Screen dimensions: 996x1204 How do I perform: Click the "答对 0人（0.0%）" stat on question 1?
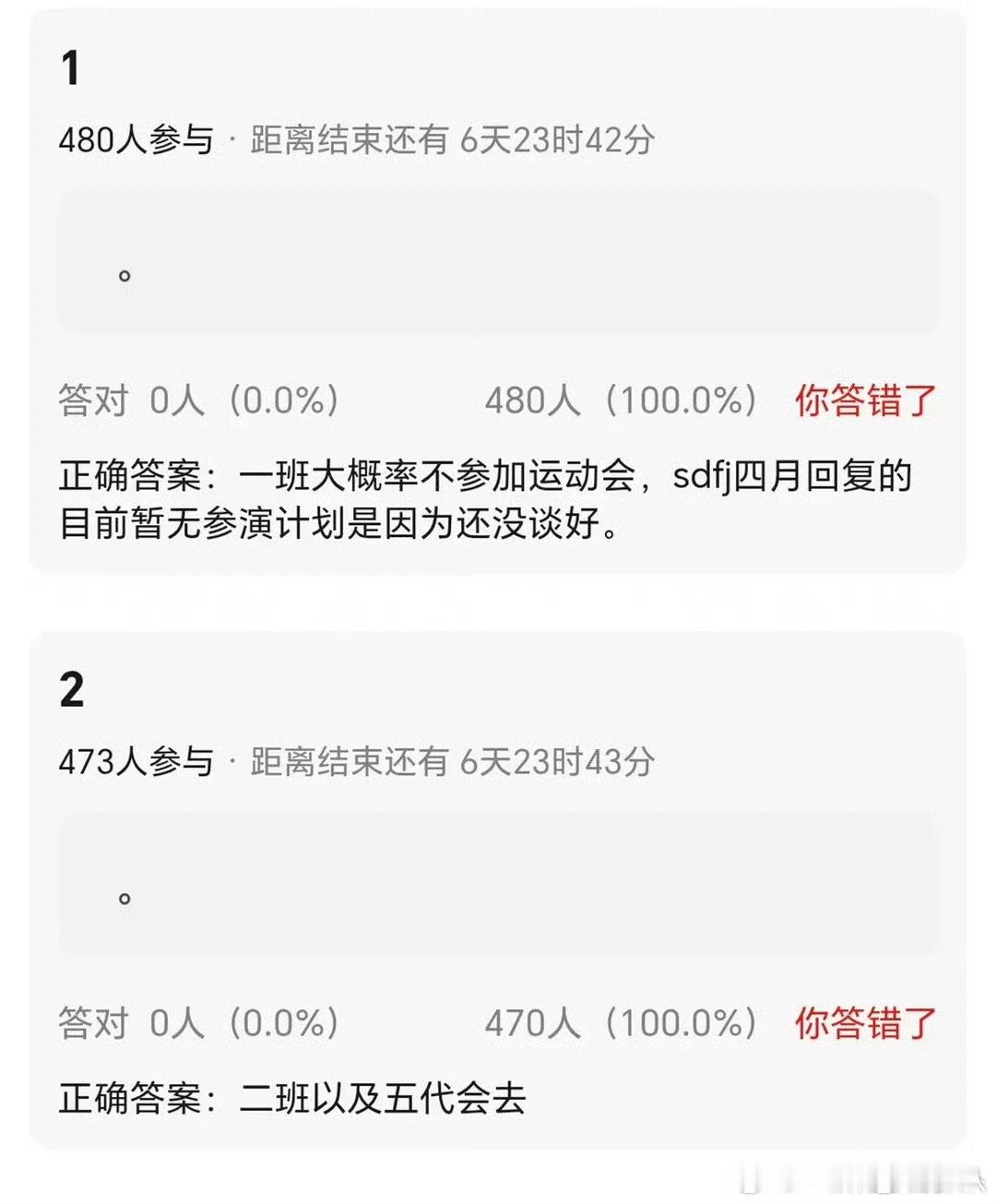click(199, 399)
